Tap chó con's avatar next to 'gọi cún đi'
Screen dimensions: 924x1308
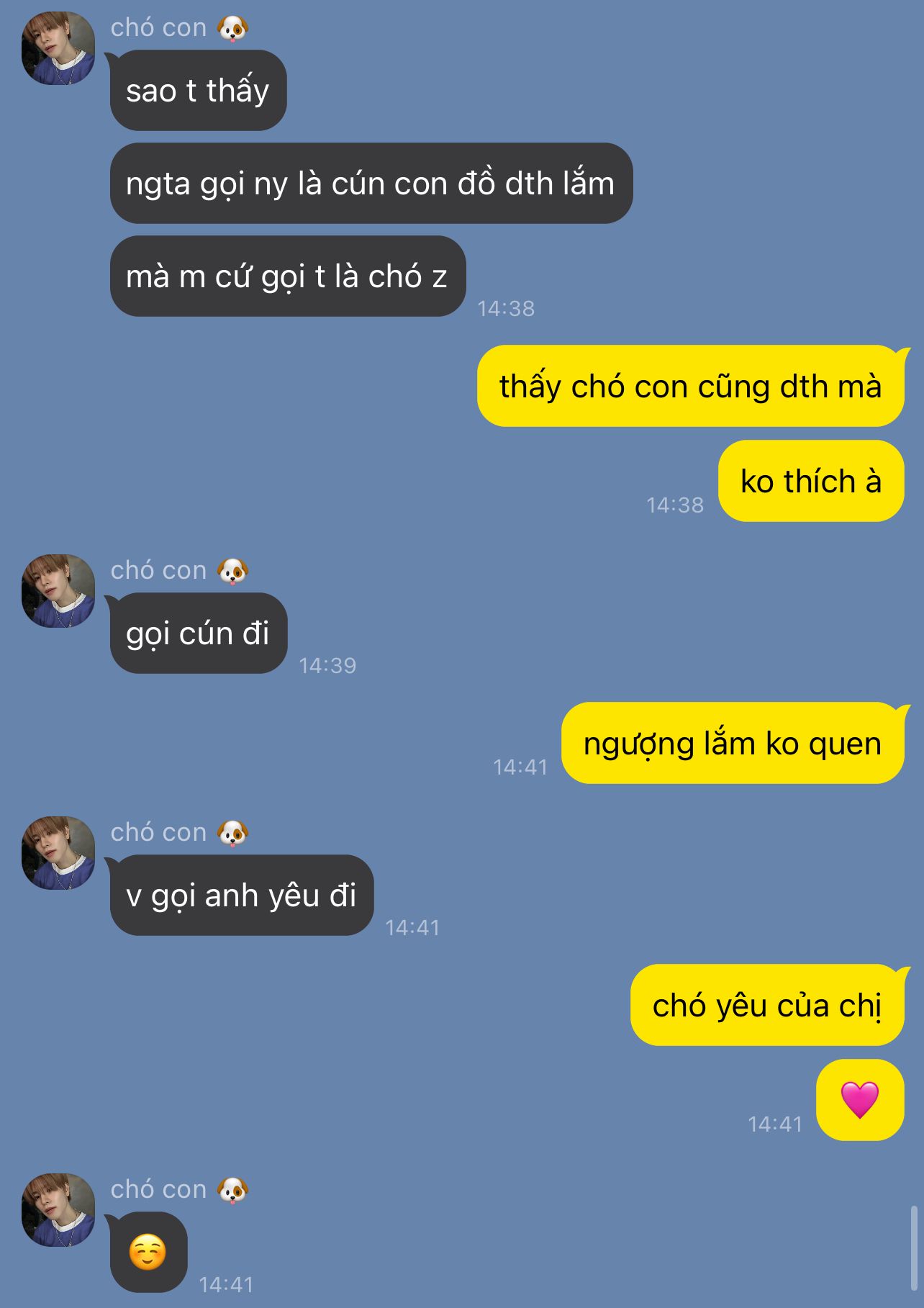(58, 591)
